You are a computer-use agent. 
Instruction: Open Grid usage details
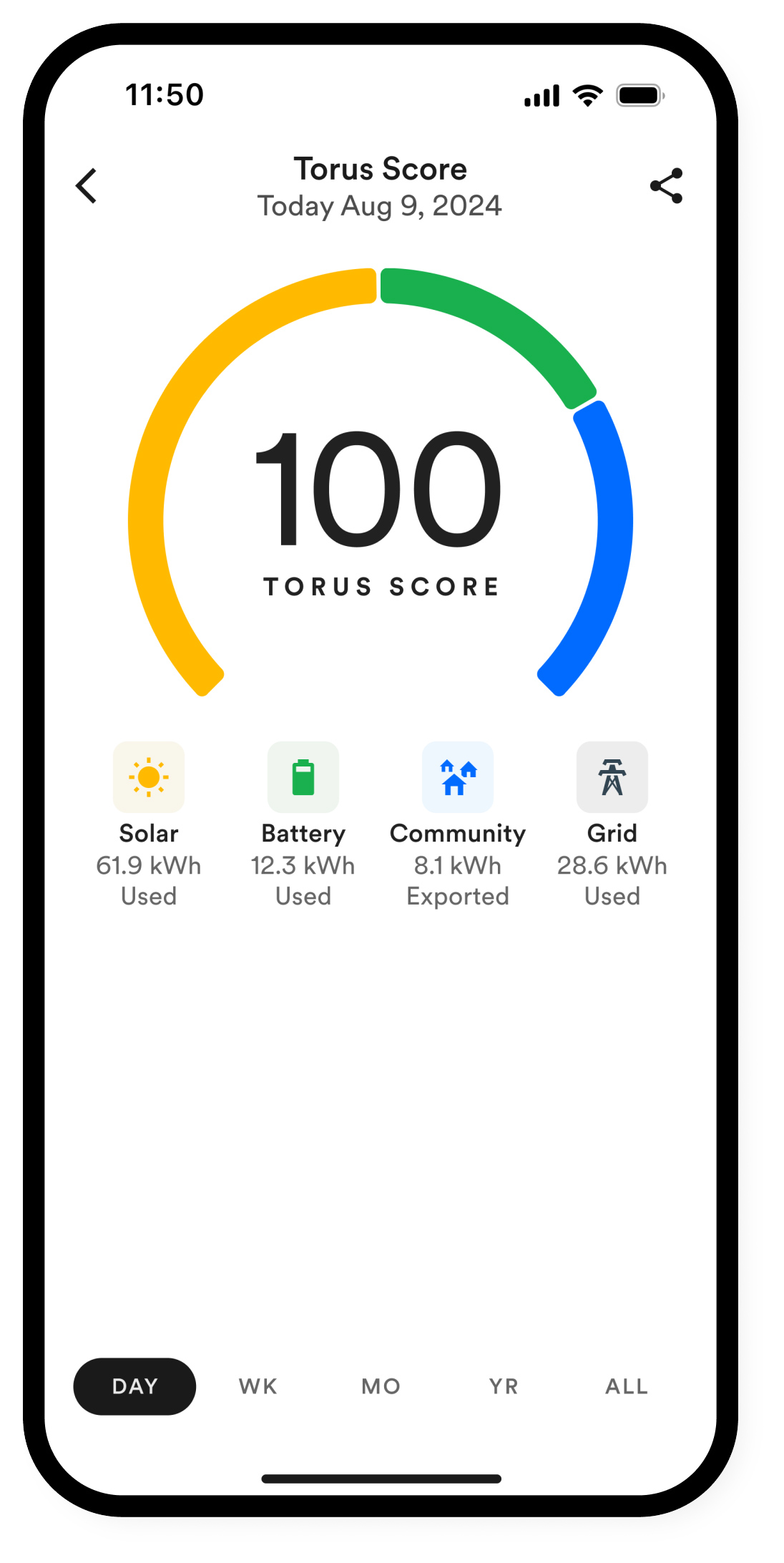612,778
